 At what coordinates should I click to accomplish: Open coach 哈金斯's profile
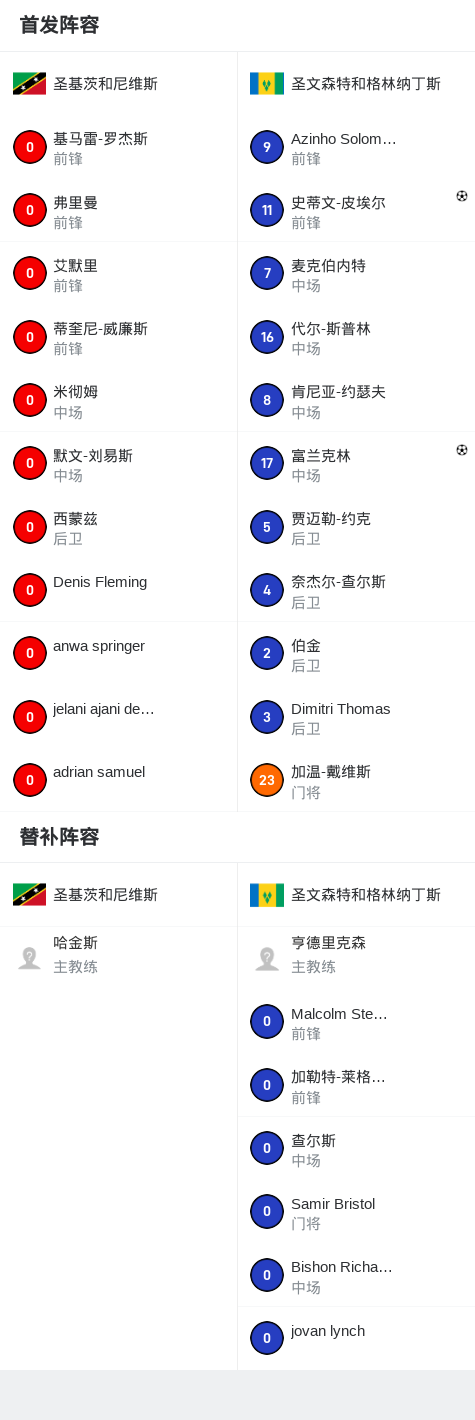[118, 958]
